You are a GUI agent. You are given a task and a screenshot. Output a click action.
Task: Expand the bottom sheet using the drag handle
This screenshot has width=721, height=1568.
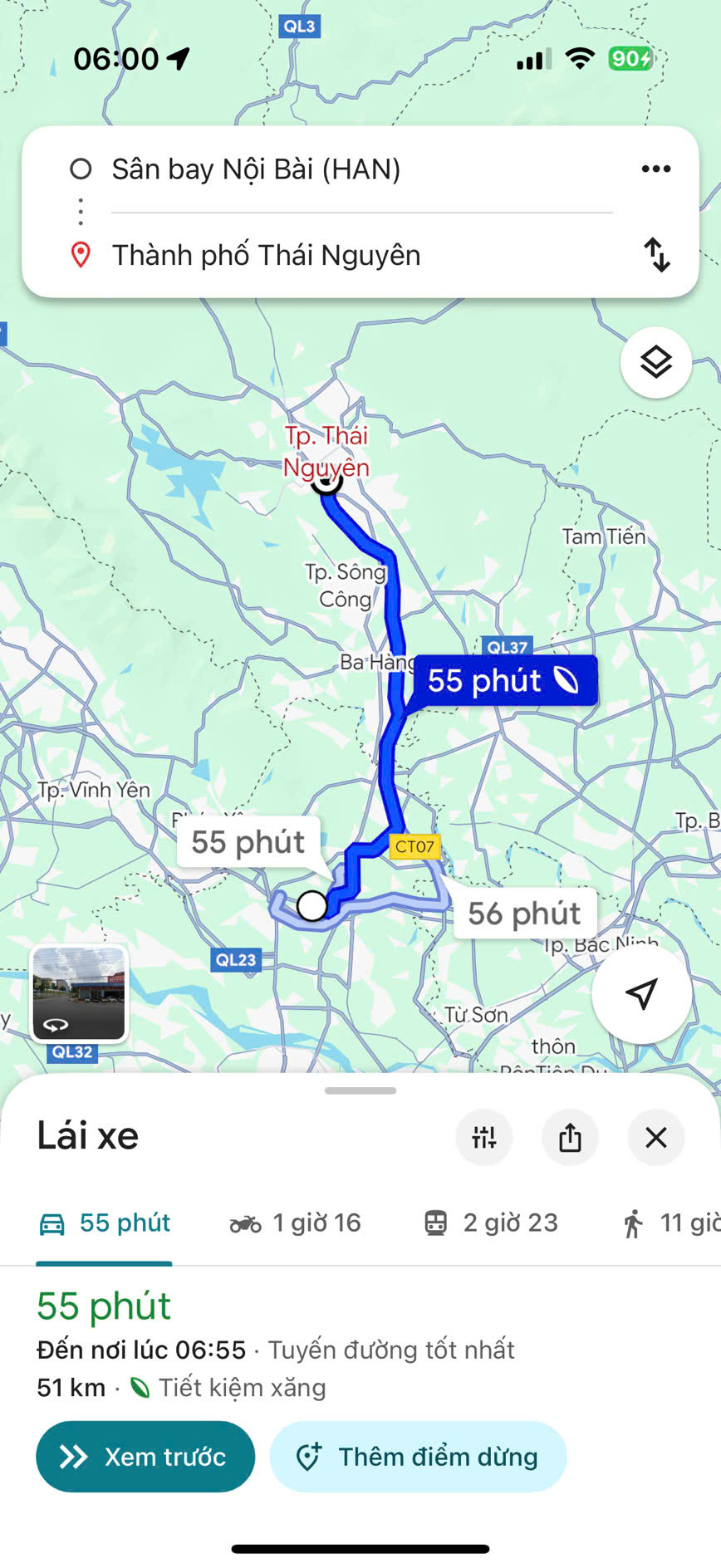coord(360,1090)
